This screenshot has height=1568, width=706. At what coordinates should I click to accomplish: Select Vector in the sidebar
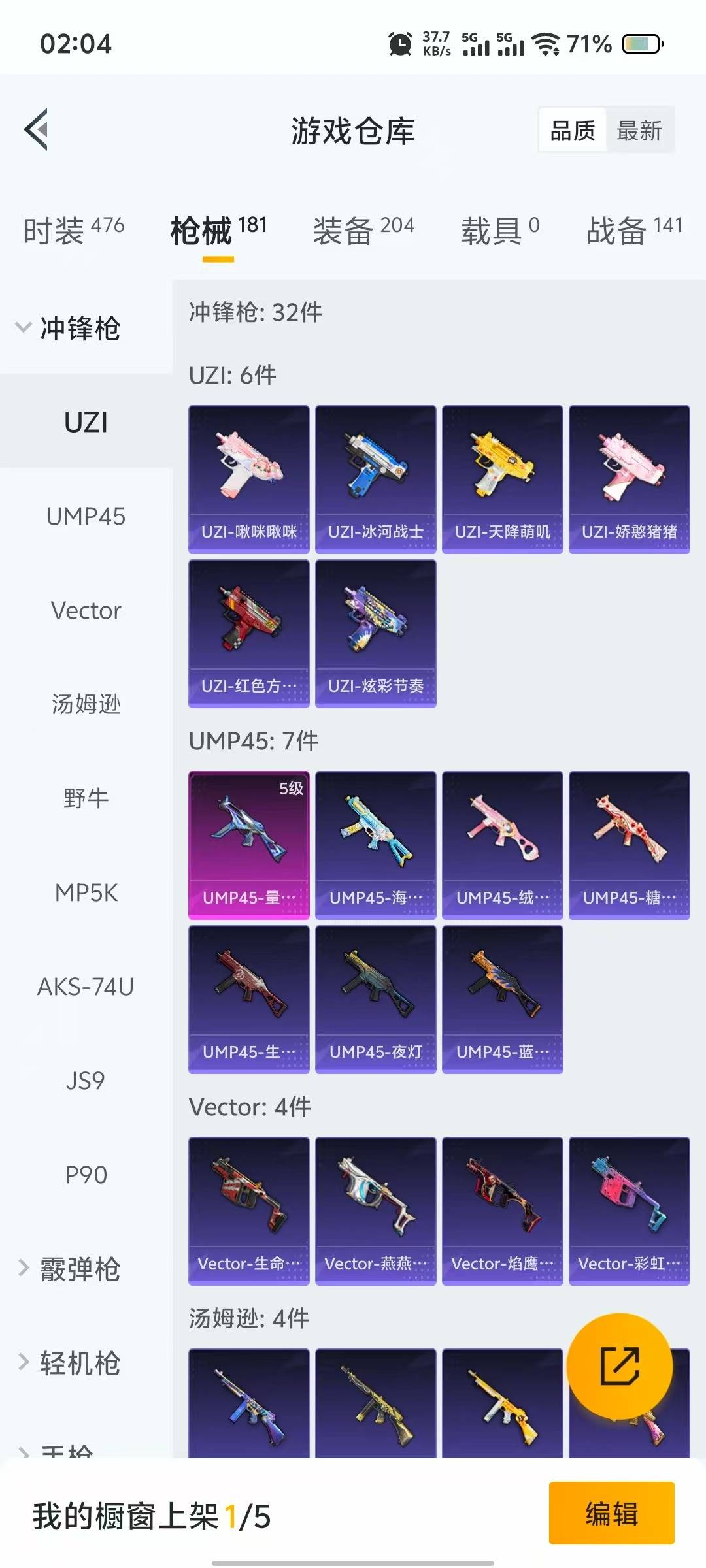click(x=86, y=610)
